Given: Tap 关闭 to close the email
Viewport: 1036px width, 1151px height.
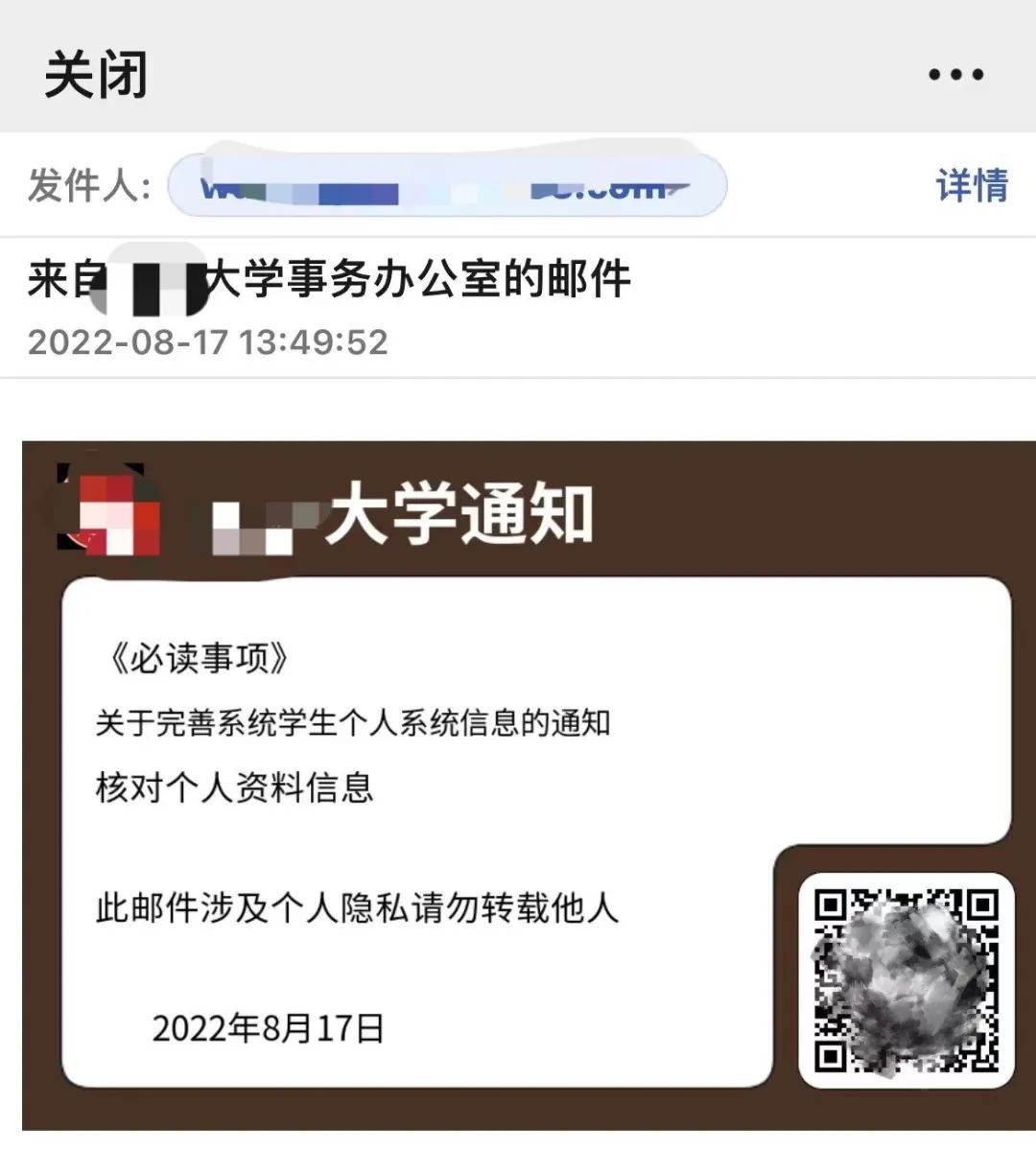Looking at the screenshot, I should (x=96, y=75).
